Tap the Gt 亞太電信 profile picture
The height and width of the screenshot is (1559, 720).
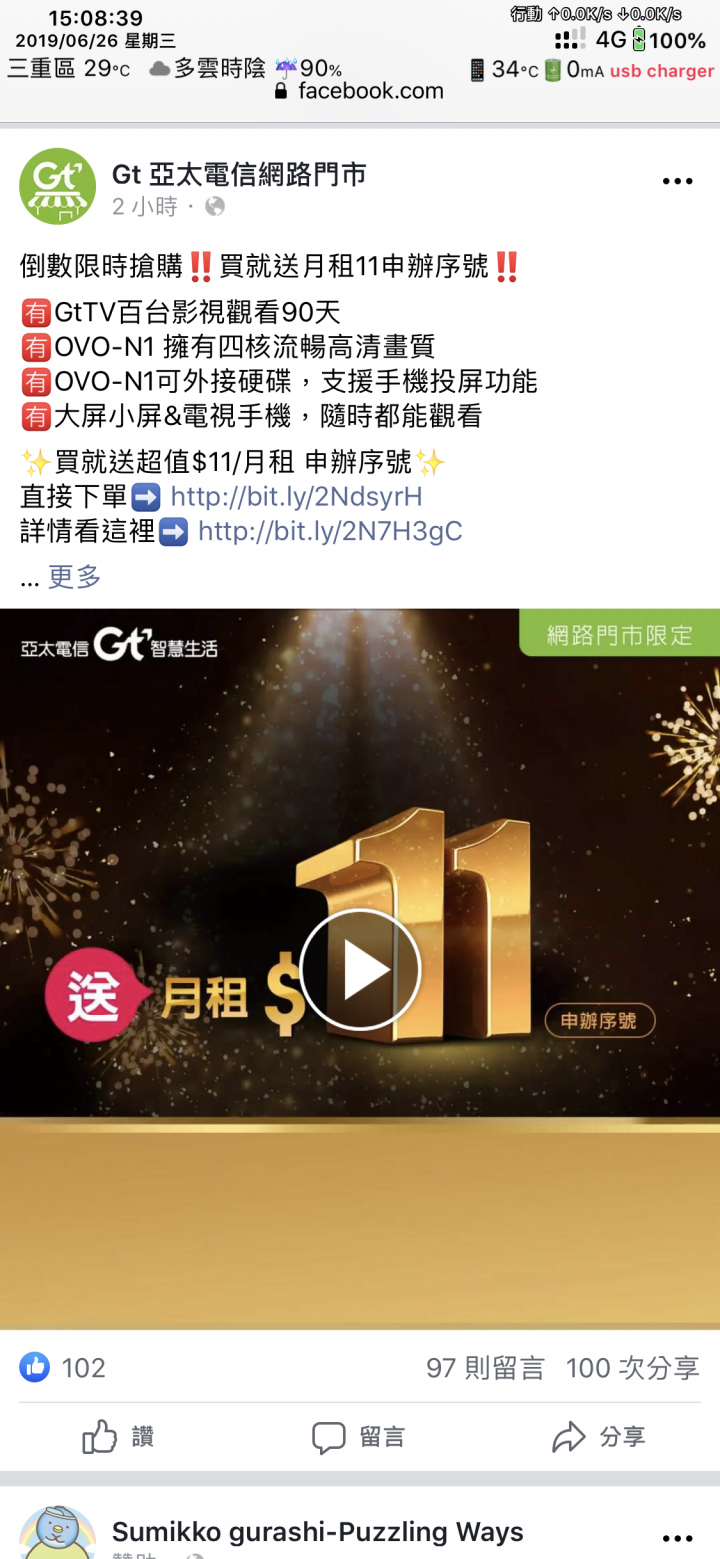pos(57,186)
